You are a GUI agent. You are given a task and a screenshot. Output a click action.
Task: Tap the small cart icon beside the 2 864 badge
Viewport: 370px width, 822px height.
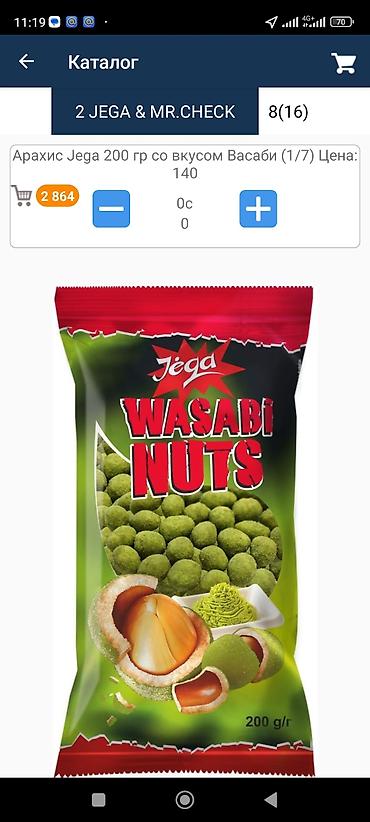click(x=21, y=196)
